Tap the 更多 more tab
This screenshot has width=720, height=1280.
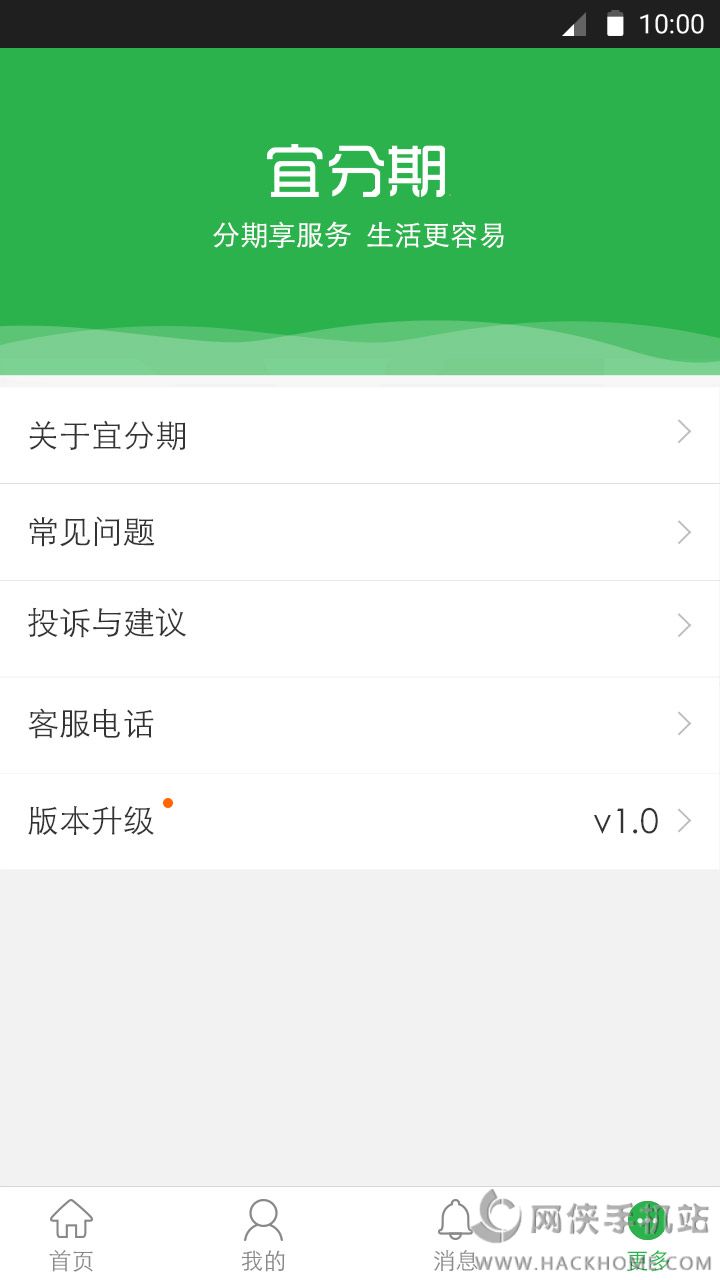click(x=647, y=1234)
